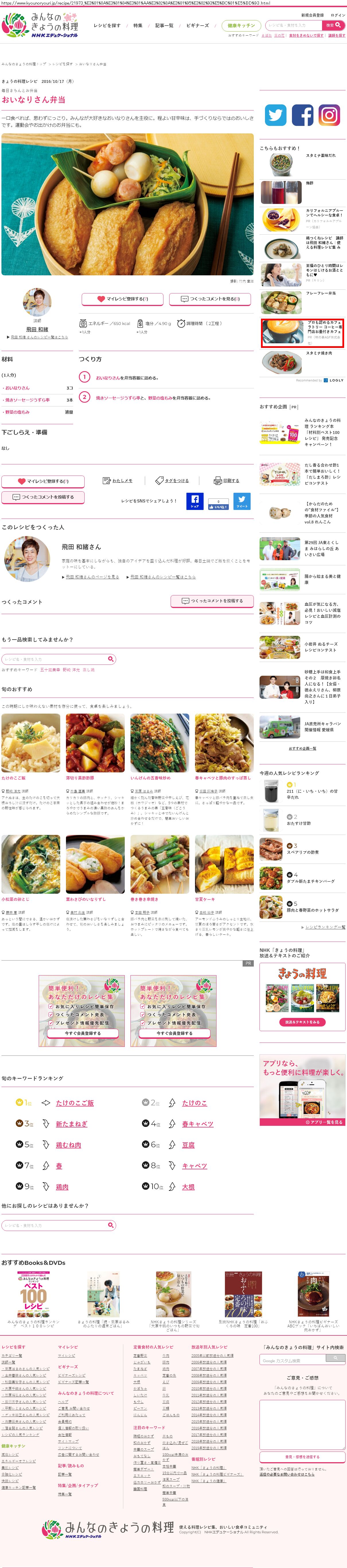Print the recipe with 印刷する
This screenshot has width=347, height=1568.
tap(227, 480)
